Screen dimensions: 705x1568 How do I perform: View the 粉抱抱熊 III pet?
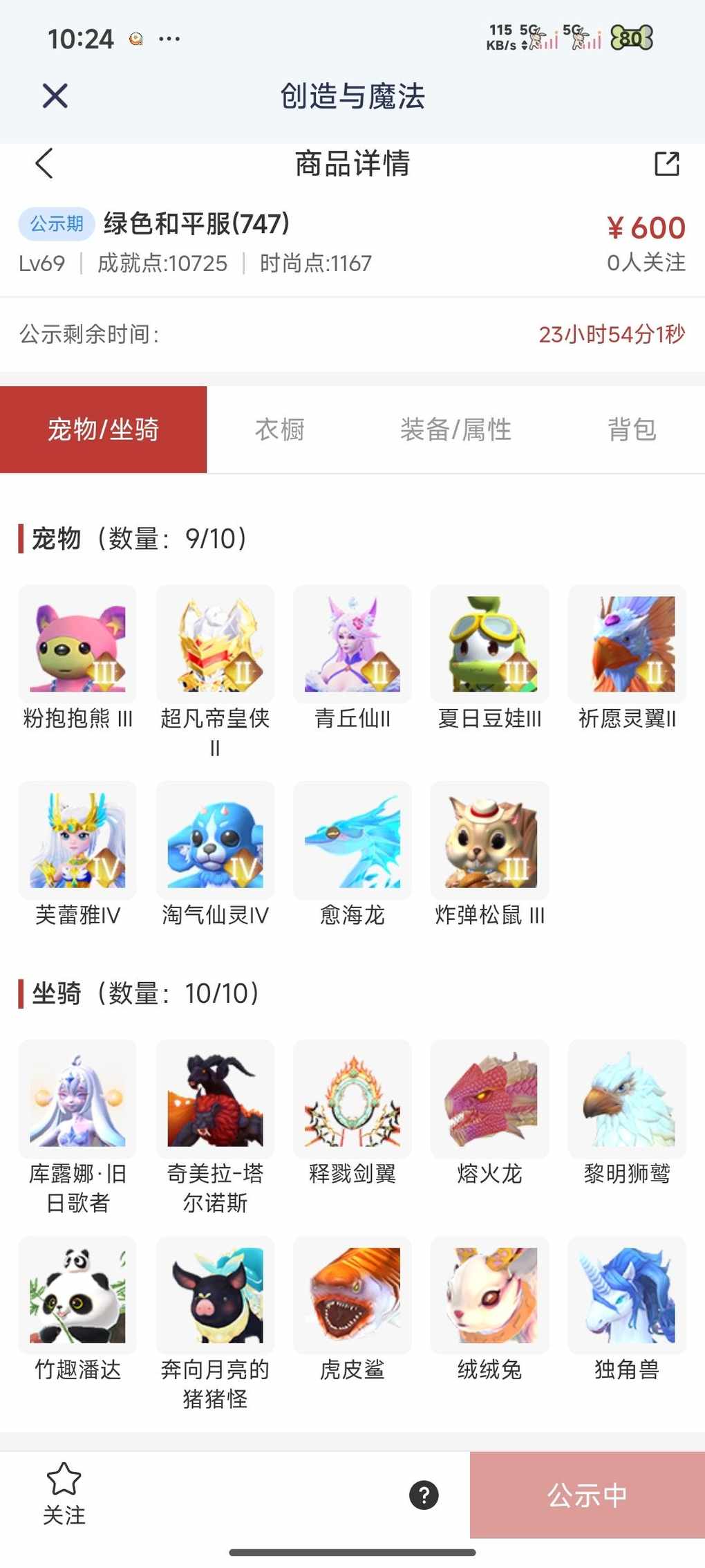77,645
